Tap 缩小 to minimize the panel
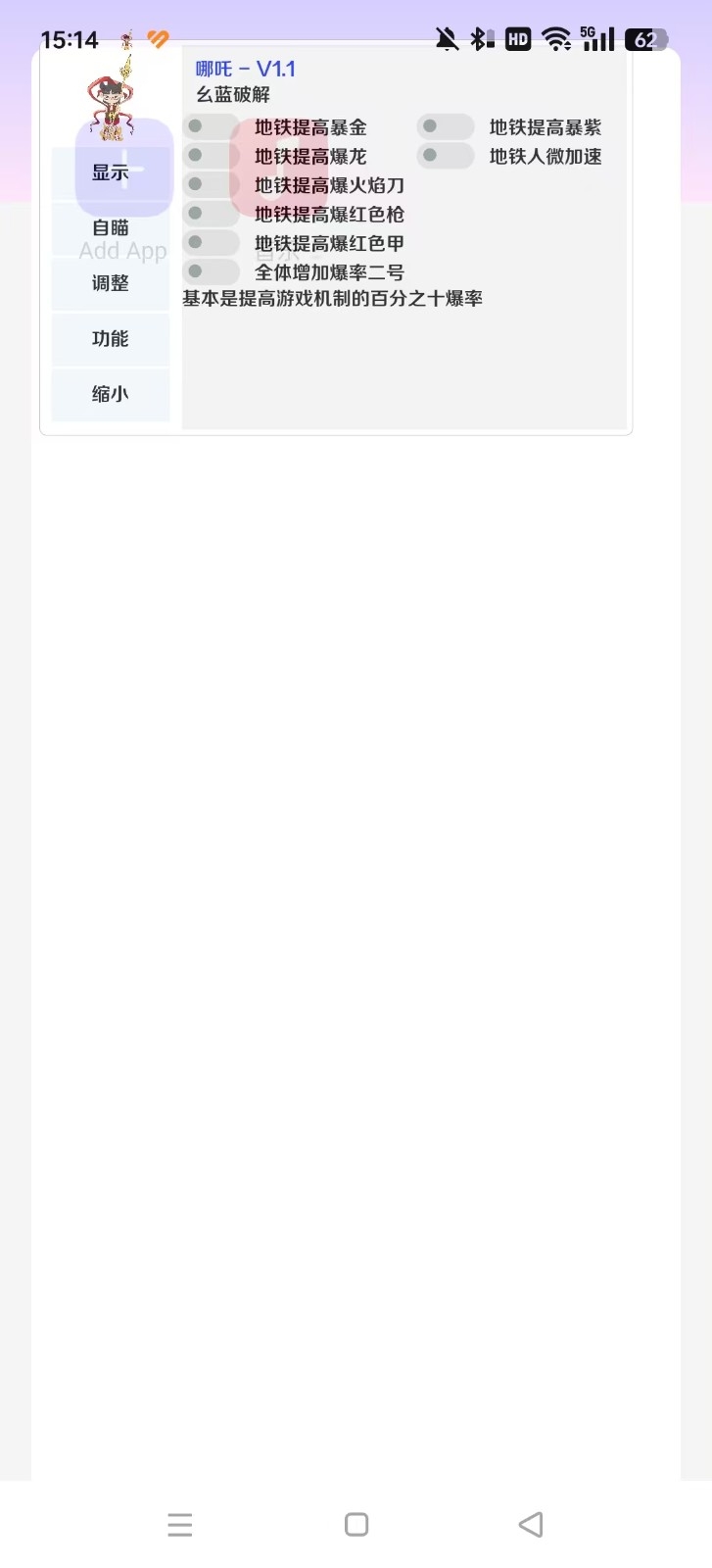This screenshot has width=712, height=1568. [x=110, y=394]
